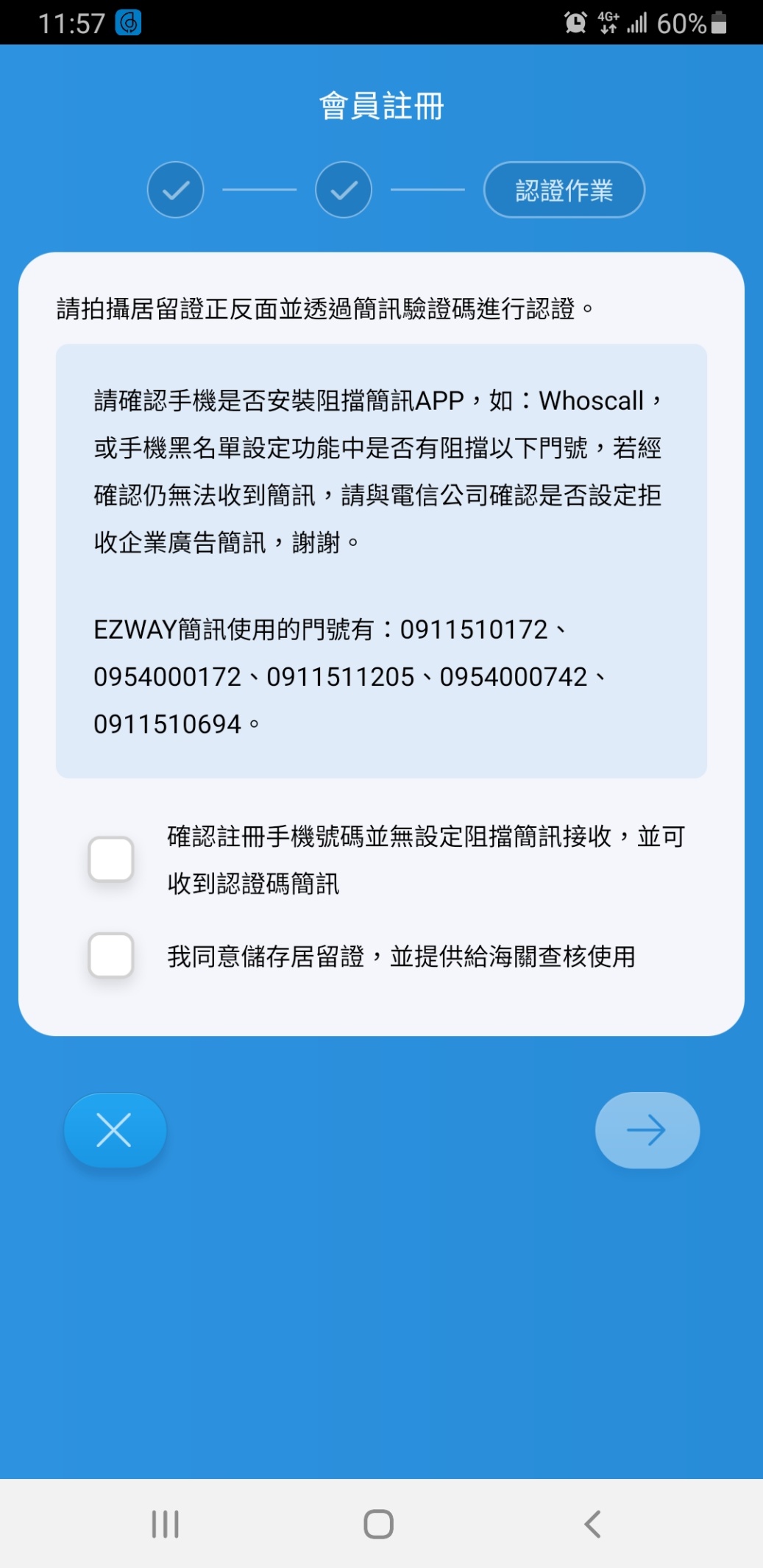Check the box confirming SMS is not blocked
763x1568 pixels.
coord(111,859)
